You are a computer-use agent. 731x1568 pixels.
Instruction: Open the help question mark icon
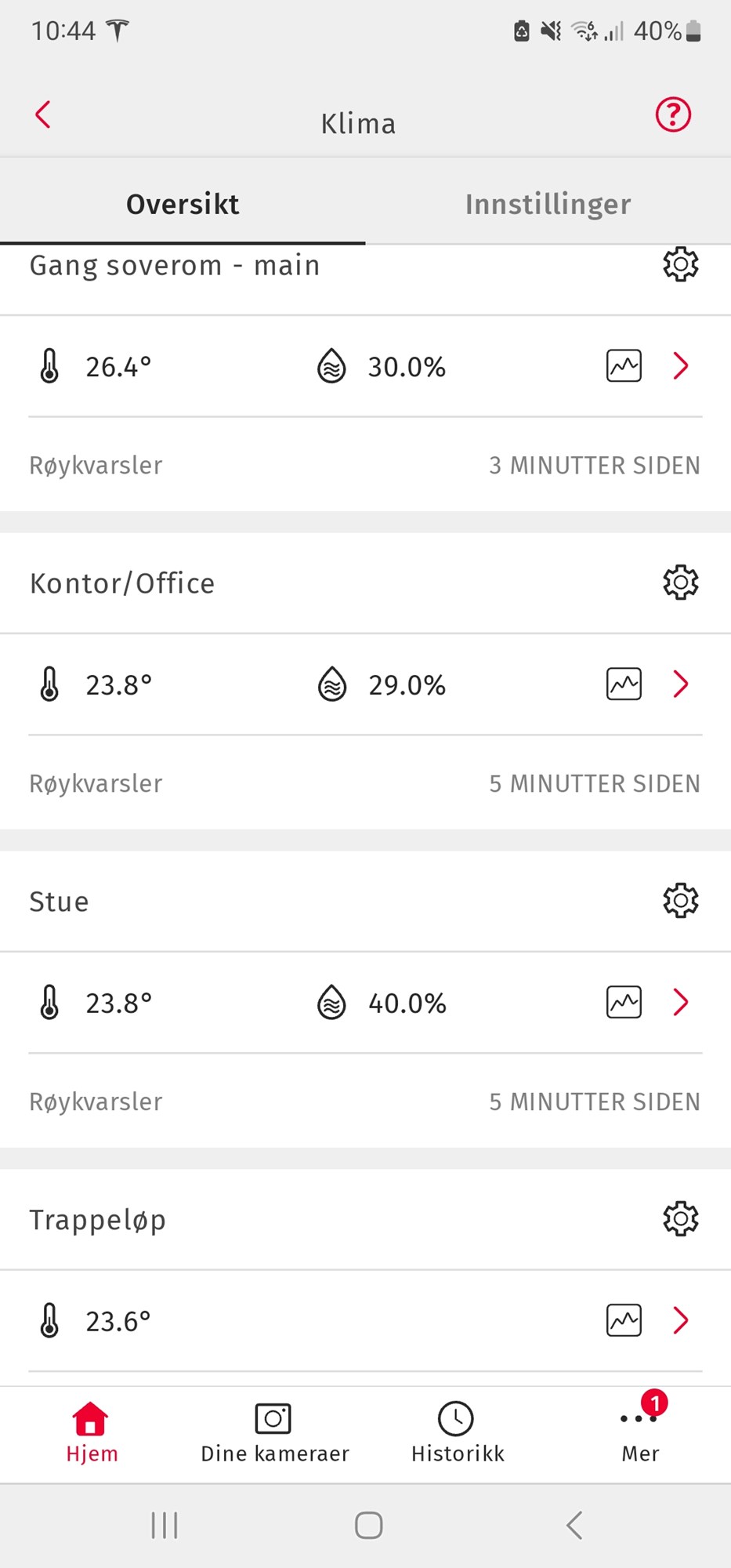(x=673, y=114)
